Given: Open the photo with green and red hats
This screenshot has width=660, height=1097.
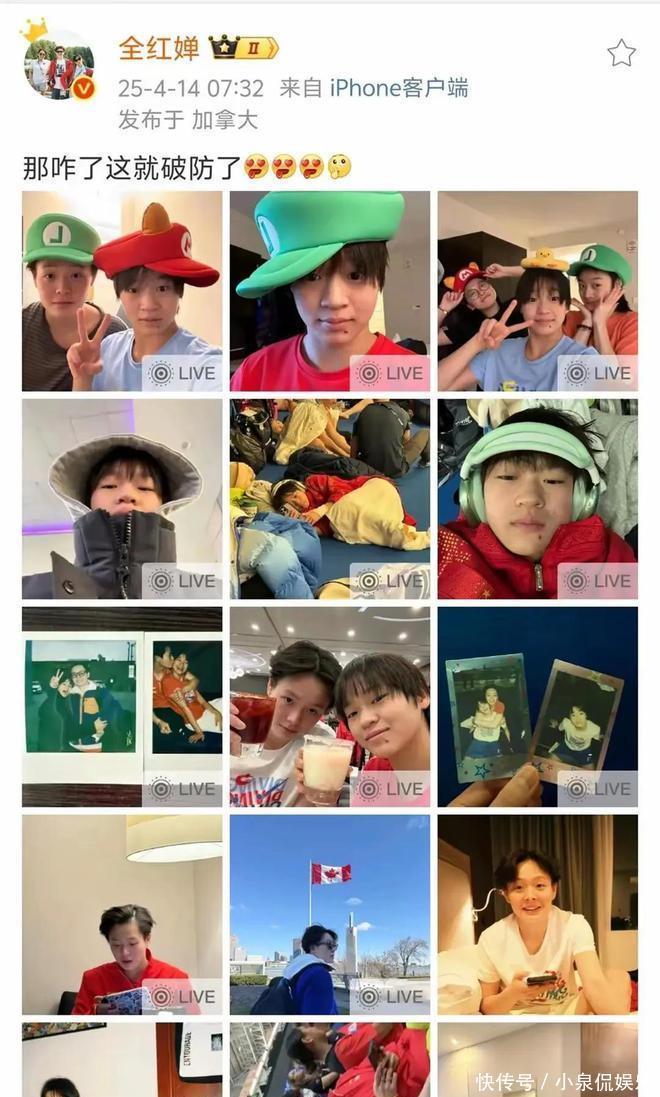Looking at the screenshot, I should [122, 290].
